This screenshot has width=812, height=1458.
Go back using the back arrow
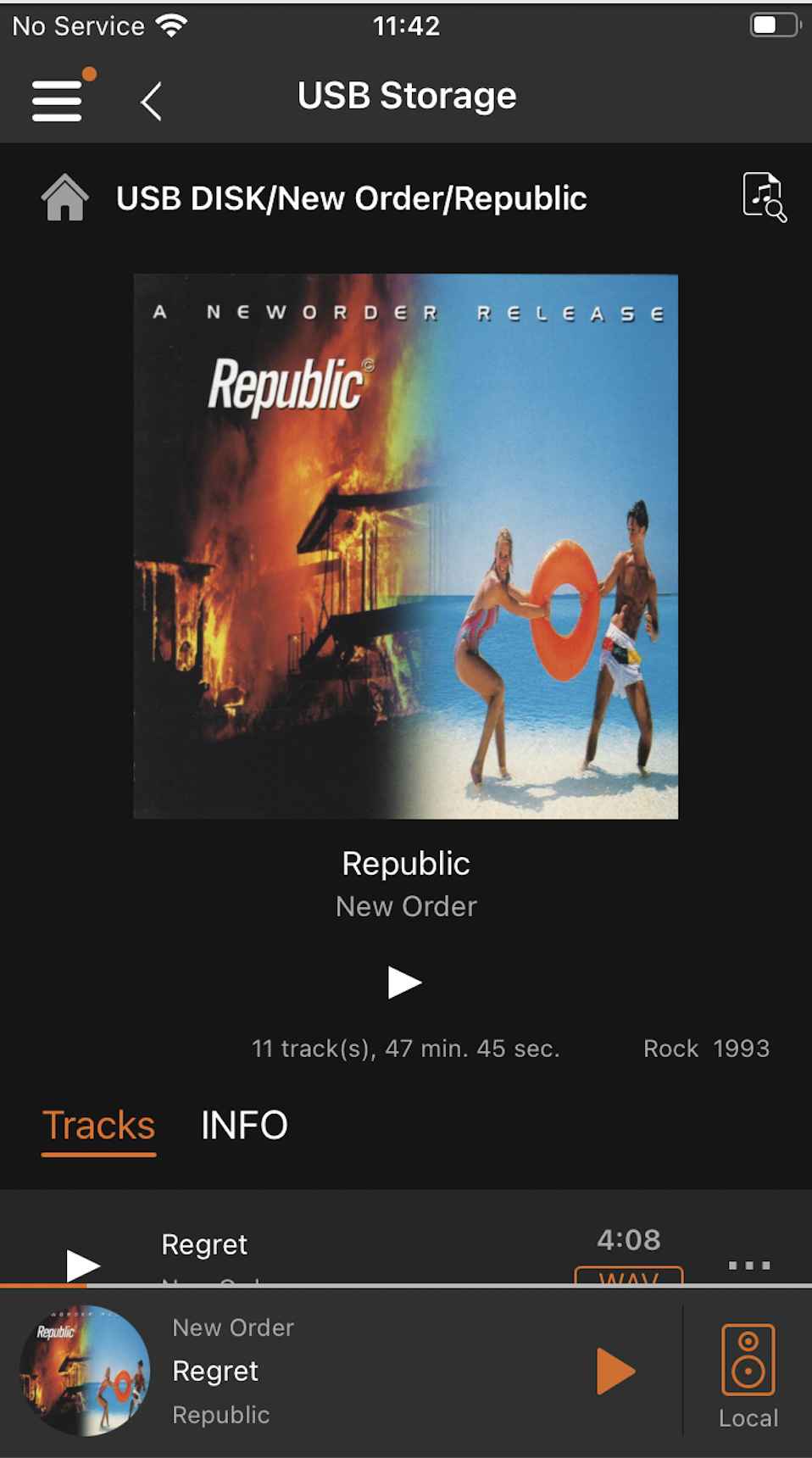pyautogui.click(x=151, y=102)
